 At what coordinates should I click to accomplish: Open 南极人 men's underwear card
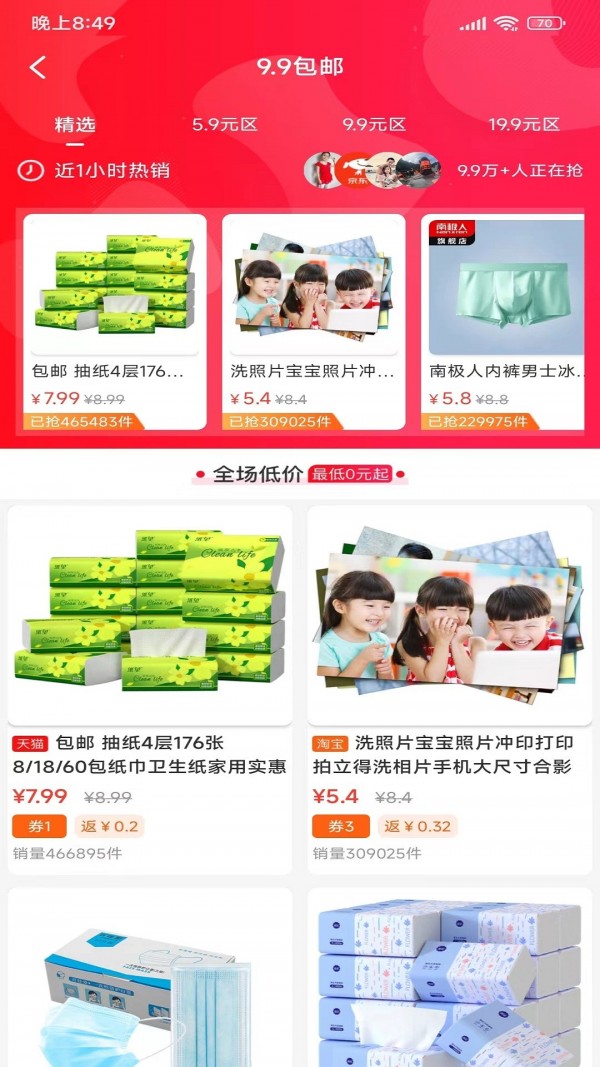tap(506, 320)
